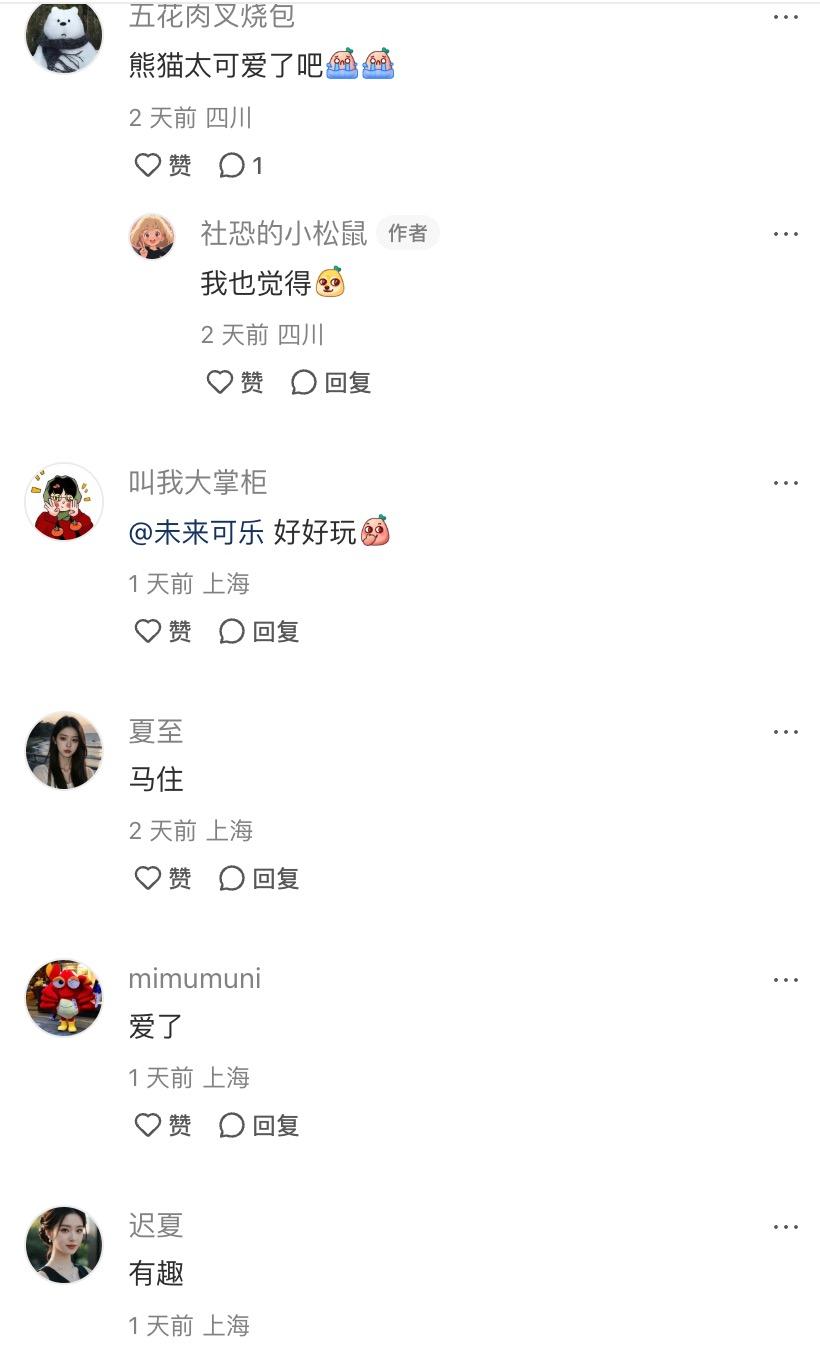Like 夏至's comment 马住
Image resolution: width=820 pixels, height=1356 pixels.
point(162,878)
